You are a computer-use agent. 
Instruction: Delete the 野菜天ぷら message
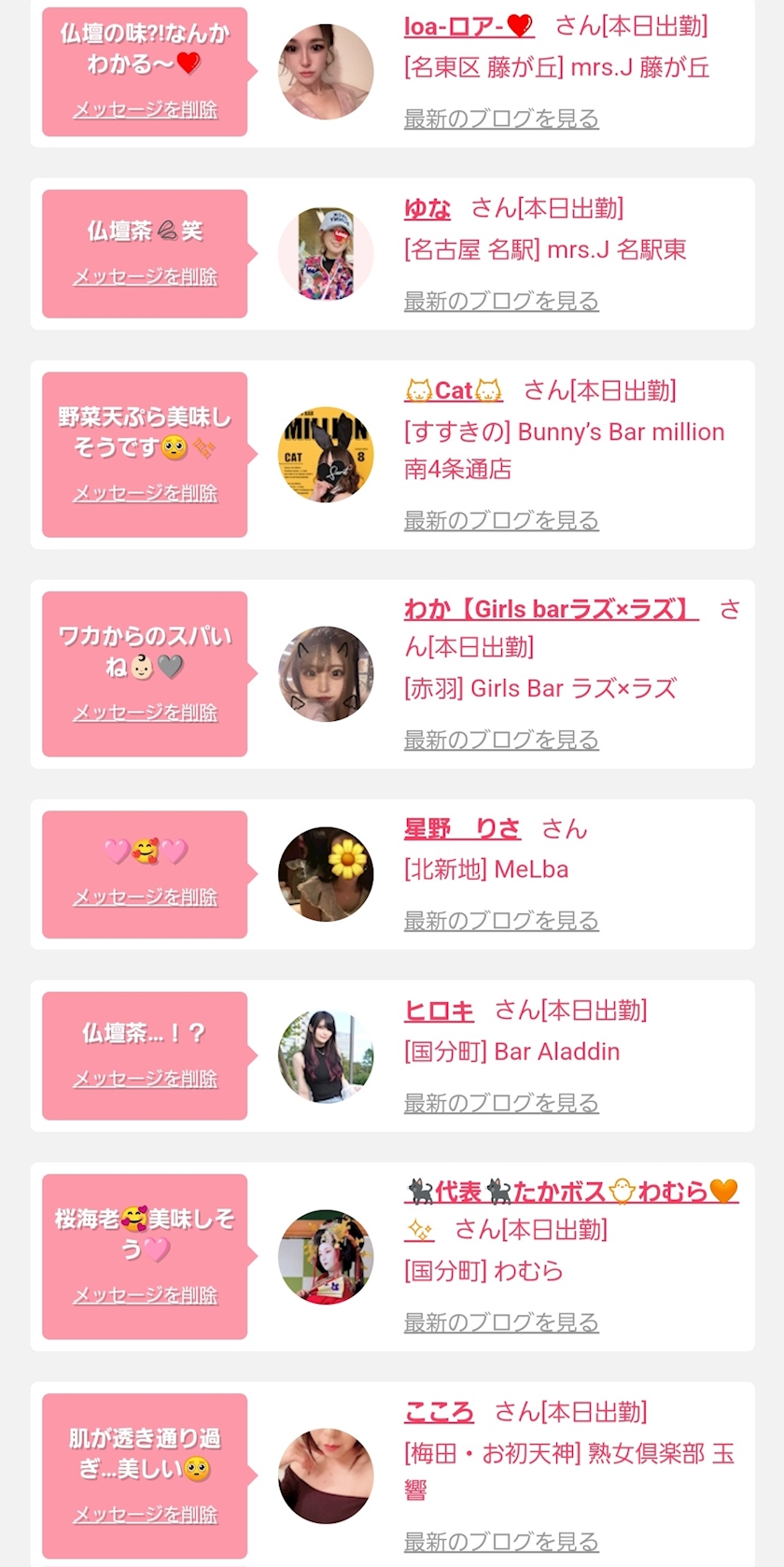click(x=146, y=492)
